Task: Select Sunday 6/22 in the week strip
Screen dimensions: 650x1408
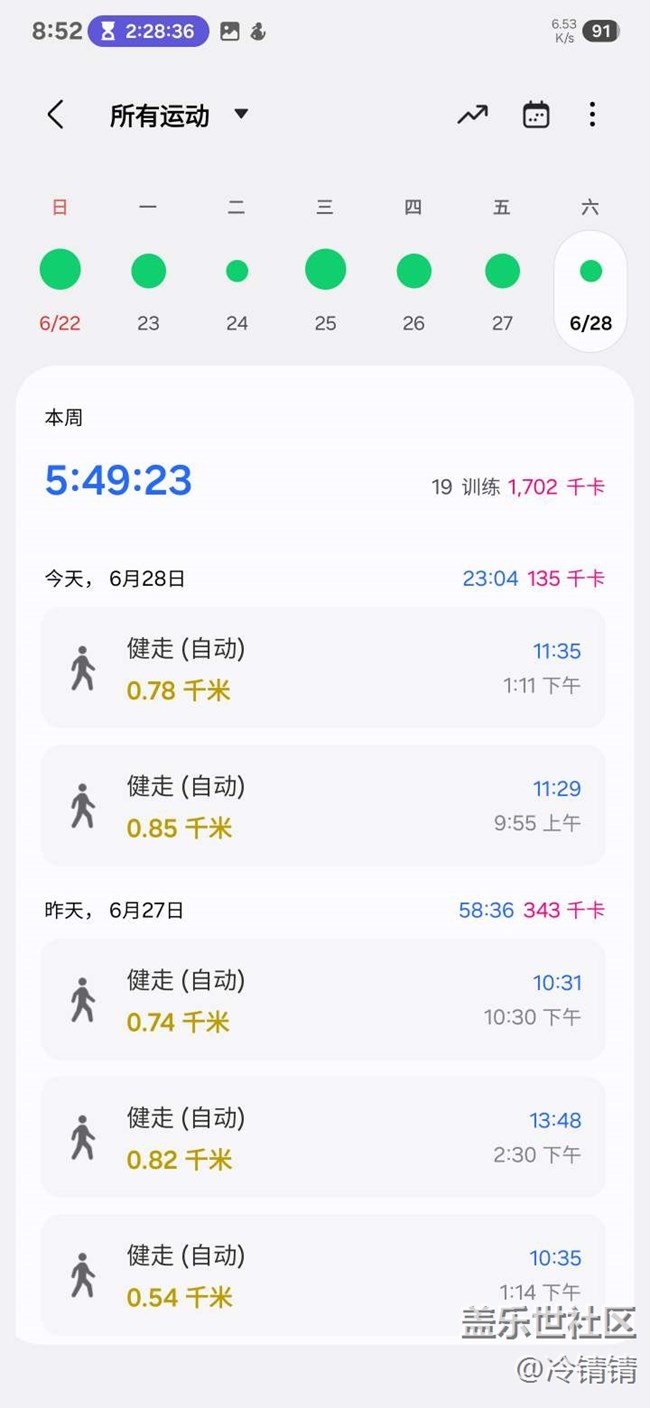Action: (60, 270)
